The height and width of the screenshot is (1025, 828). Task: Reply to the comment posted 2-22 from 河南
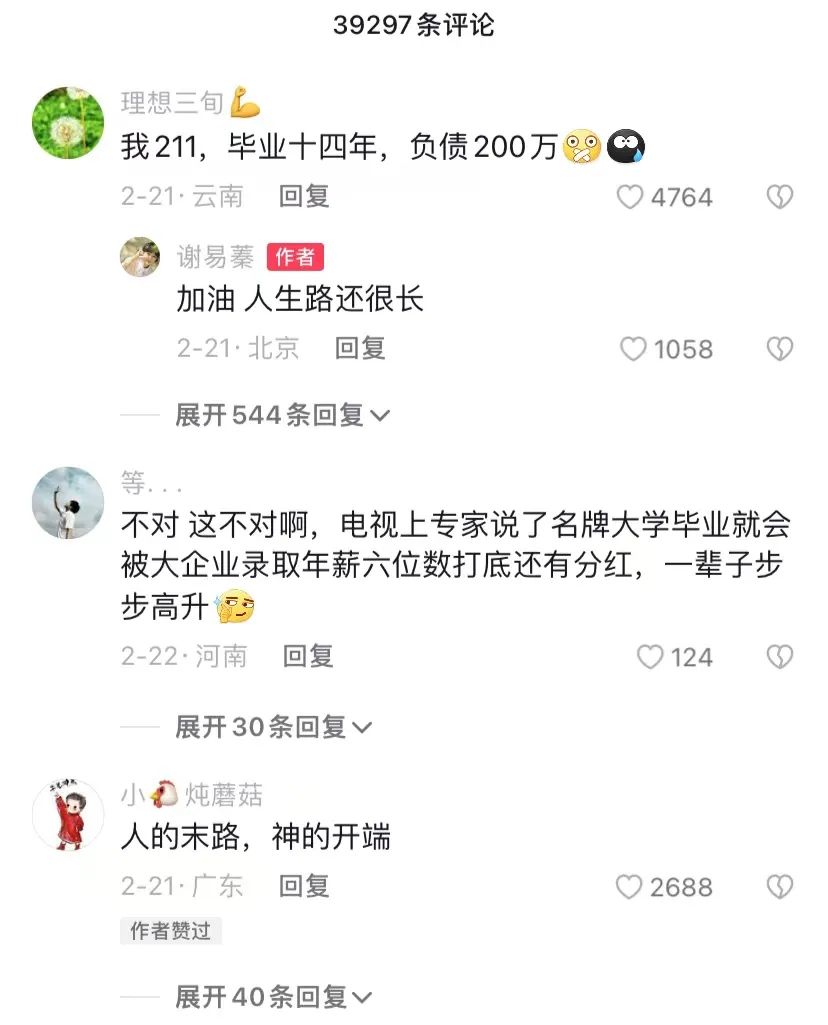(x=308, y=656)
